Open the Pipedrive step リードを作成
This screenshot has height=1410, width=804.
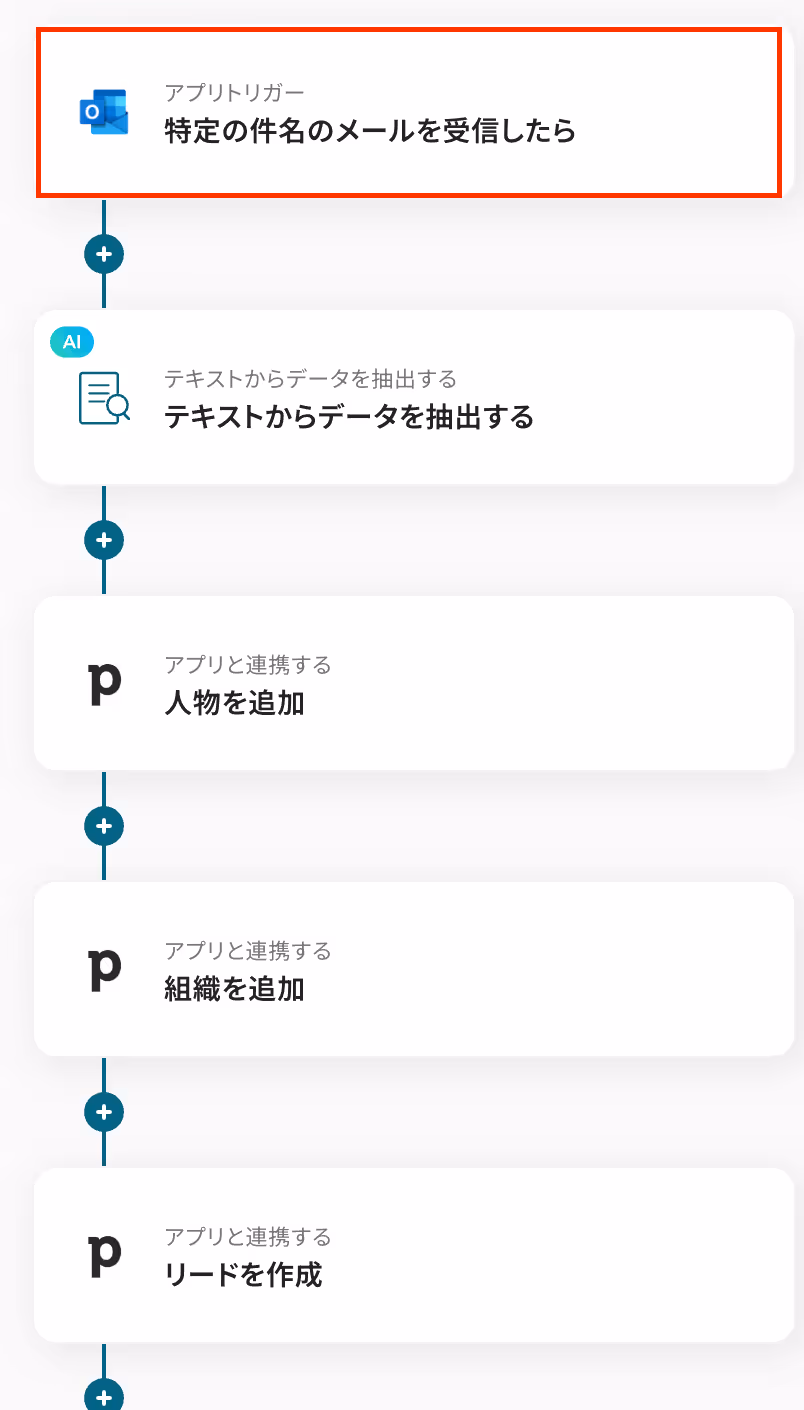tap(412, 1256)
